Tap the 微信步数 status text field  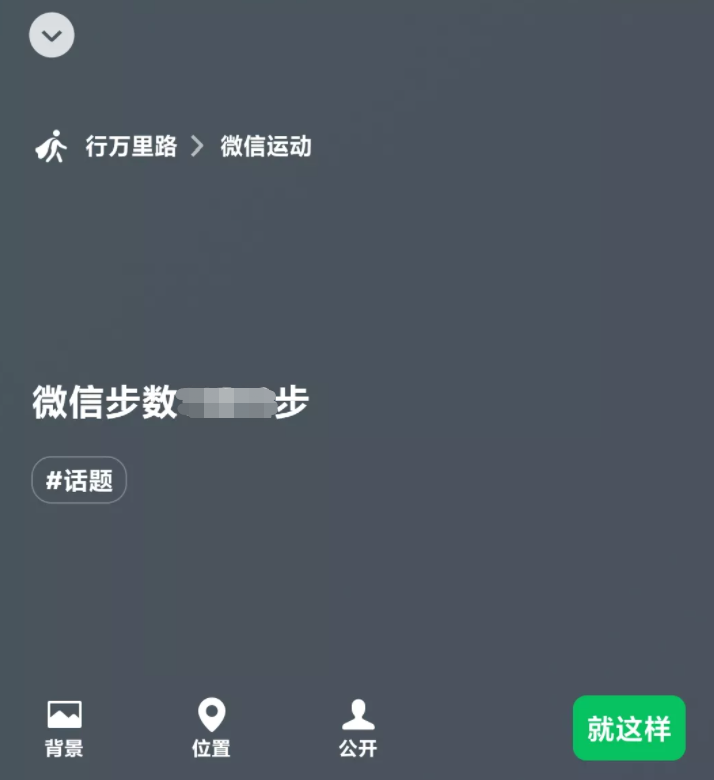(170, 402)
